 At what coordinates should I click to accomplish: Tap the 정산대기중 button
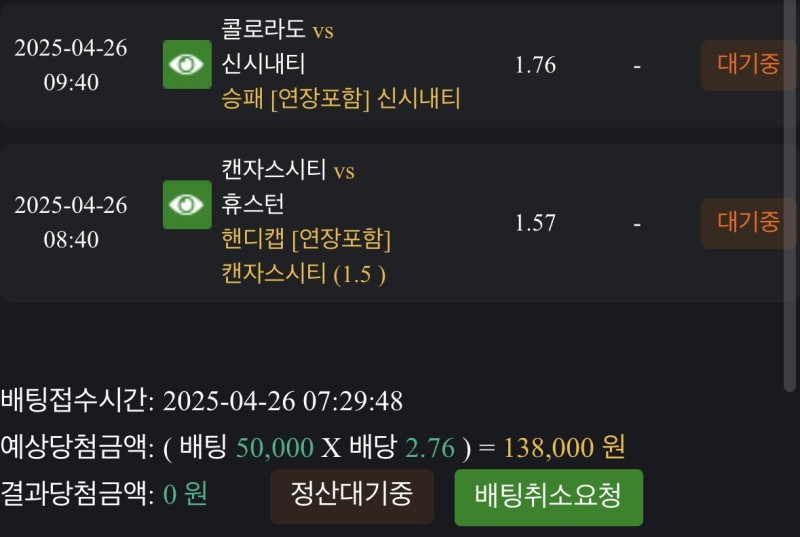352,495
